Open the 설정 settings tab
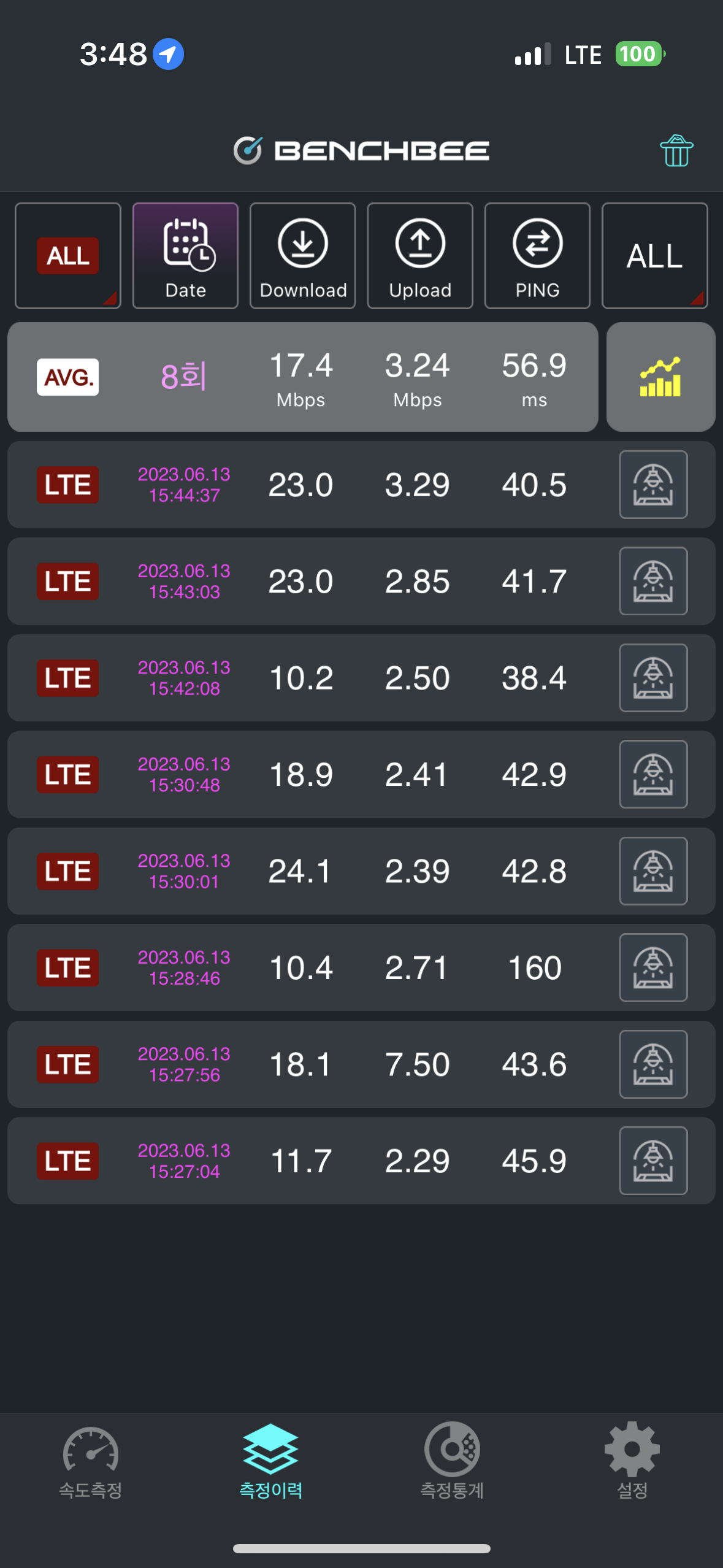 click(x=632, y=1462)
